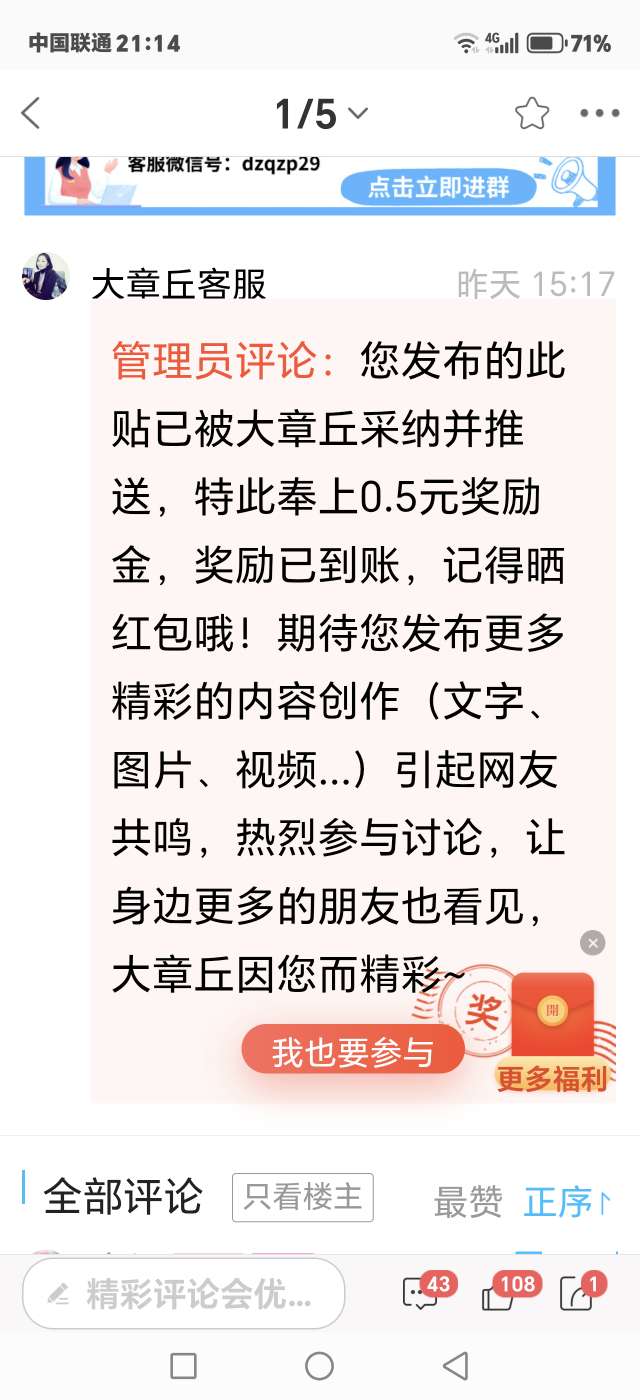Viewport: 640px width, 1400px height.
Task: Switch comment order via 正序
Action: tap(566, 1202)
